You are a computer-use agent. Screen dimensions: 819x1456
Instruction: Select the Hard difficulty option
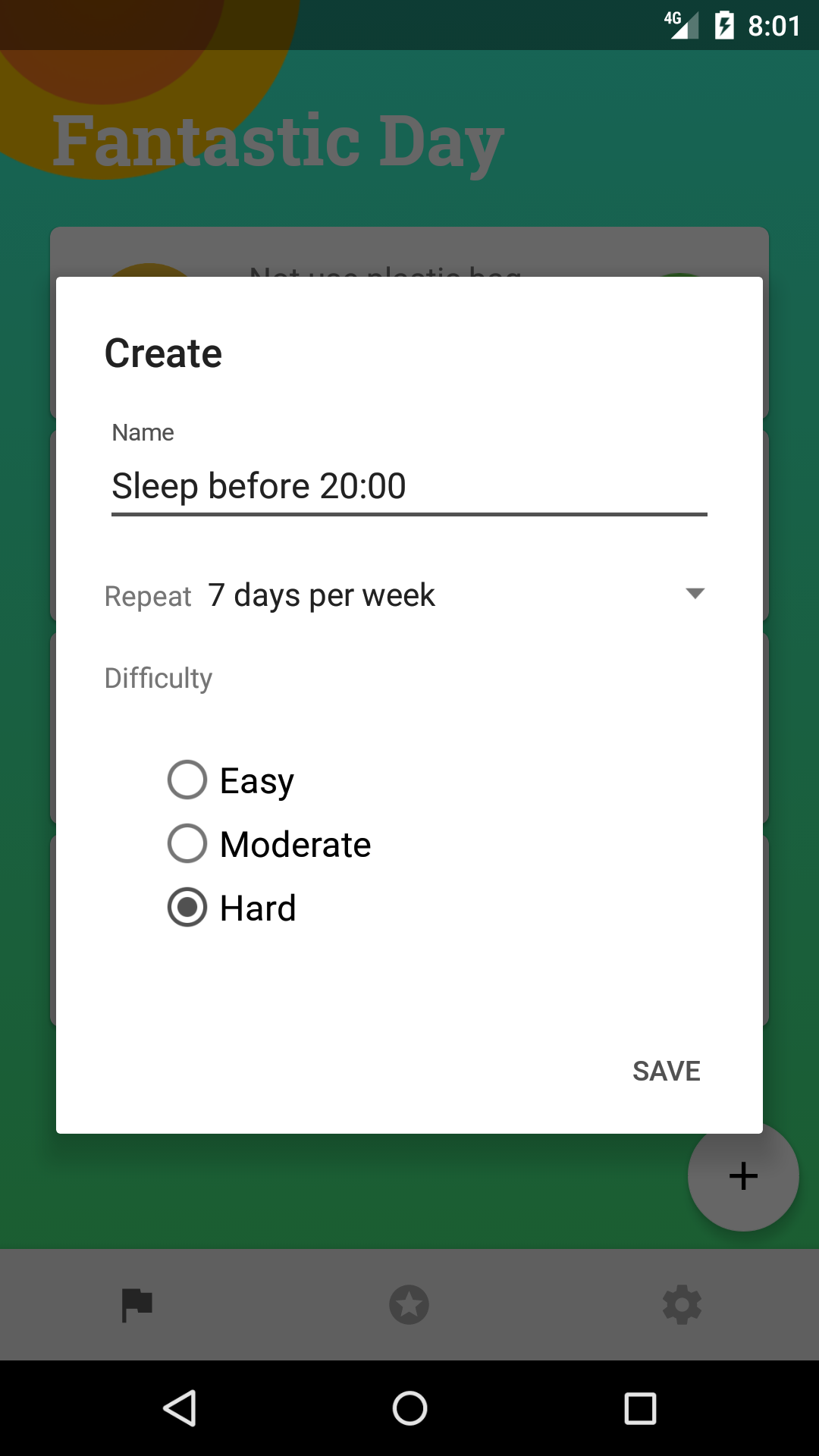[231, 908]
